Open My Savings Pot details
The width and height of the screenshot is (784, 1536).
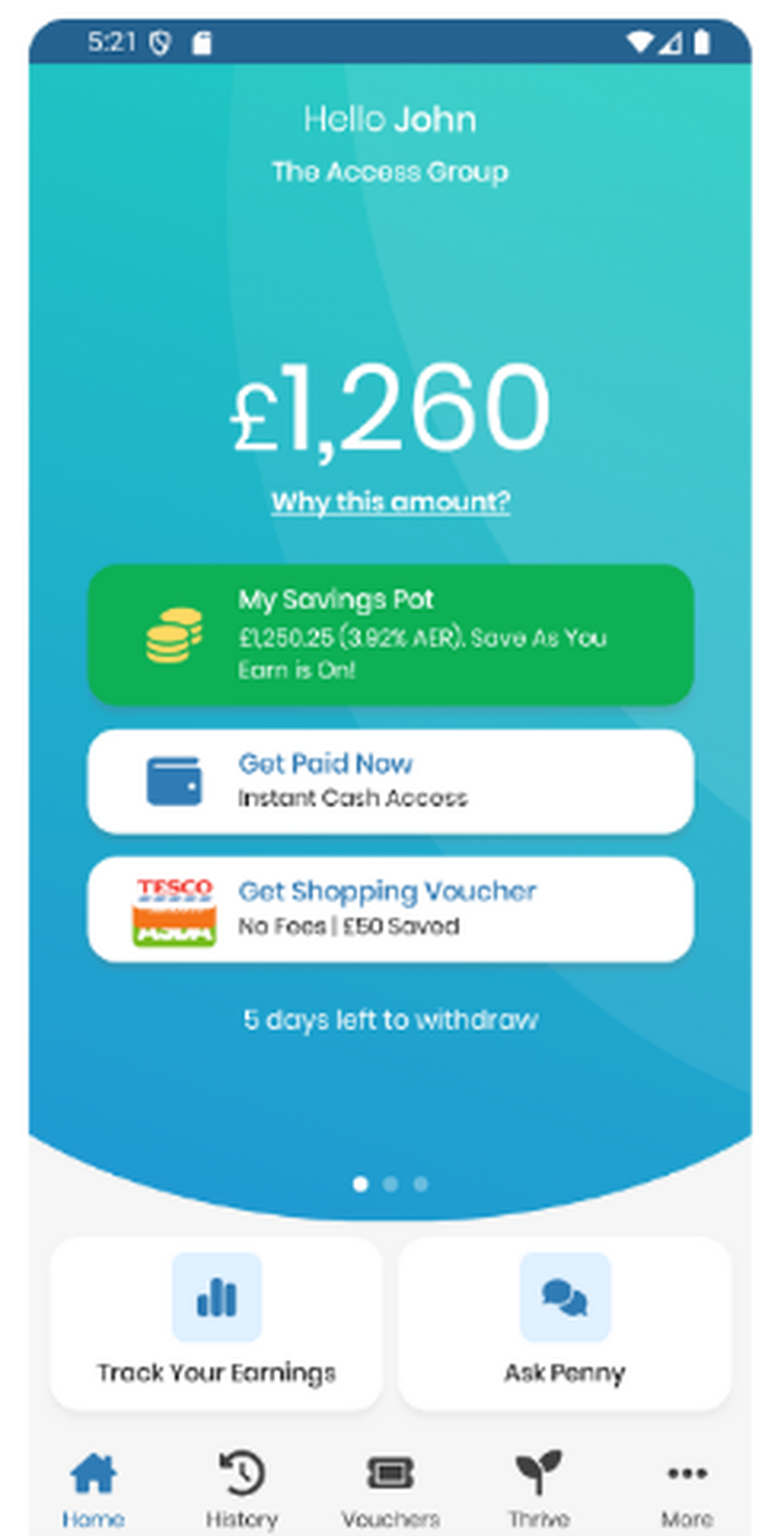pos(390,635)
